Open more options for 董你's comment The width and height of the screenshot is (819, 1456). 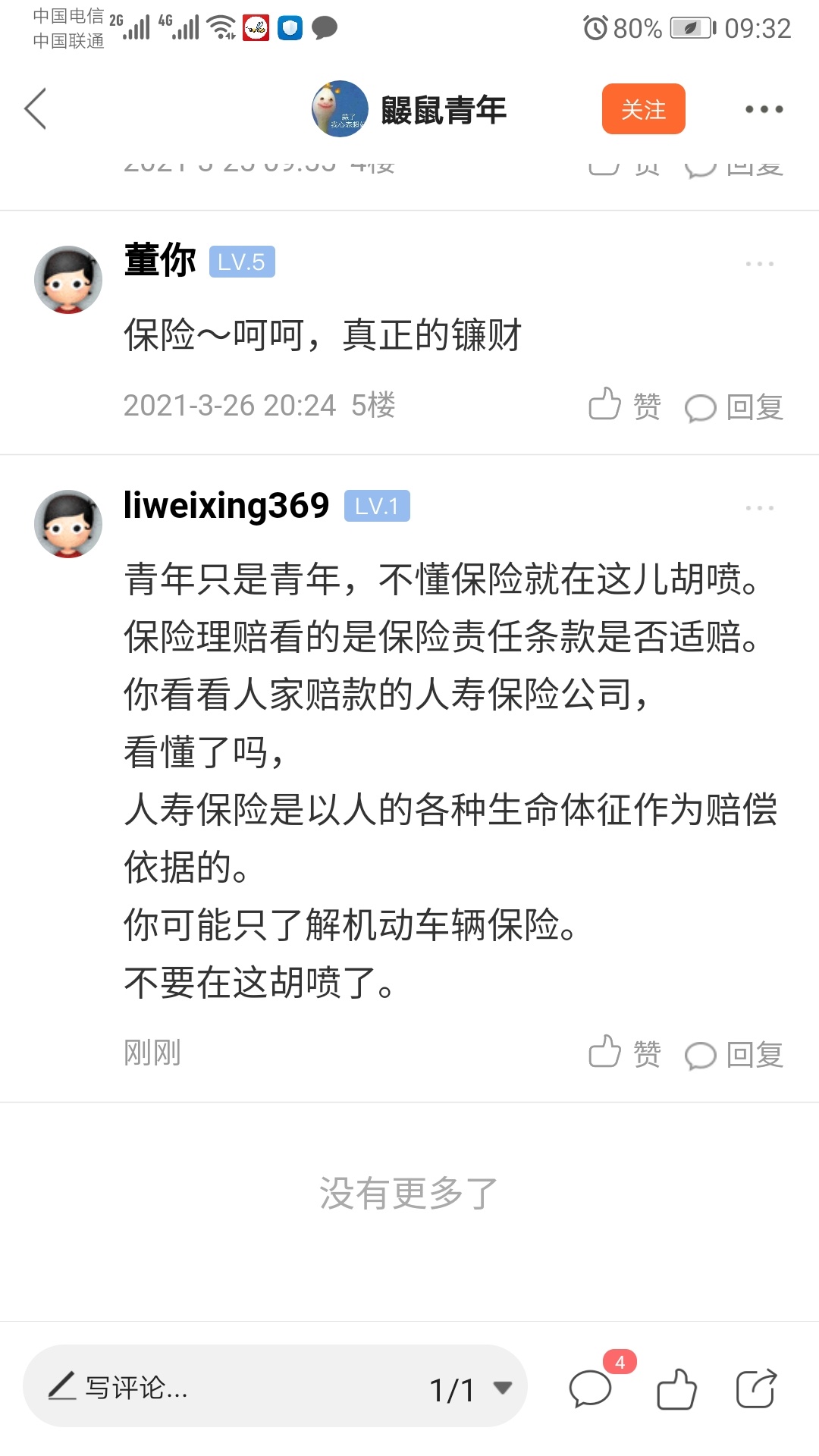(x=759, y=264)
